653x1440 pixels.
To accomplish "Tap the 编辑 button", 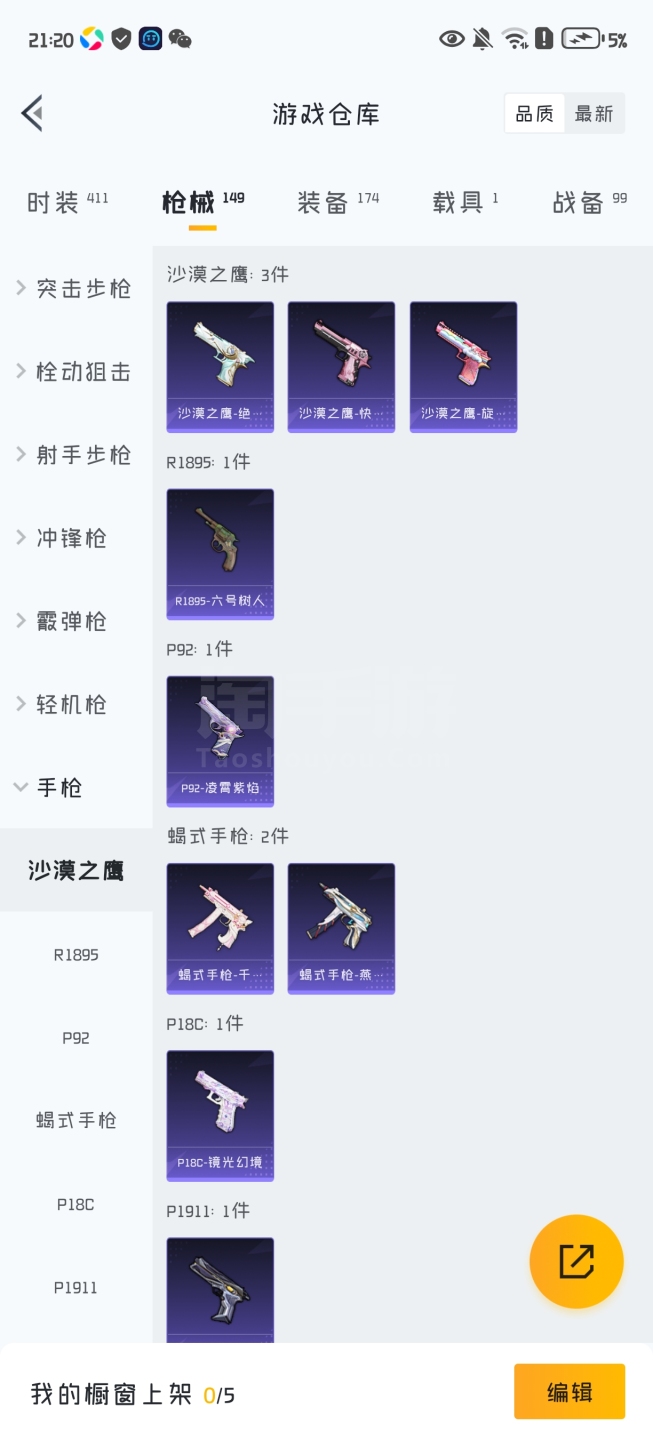I will tap(569, 1392).
